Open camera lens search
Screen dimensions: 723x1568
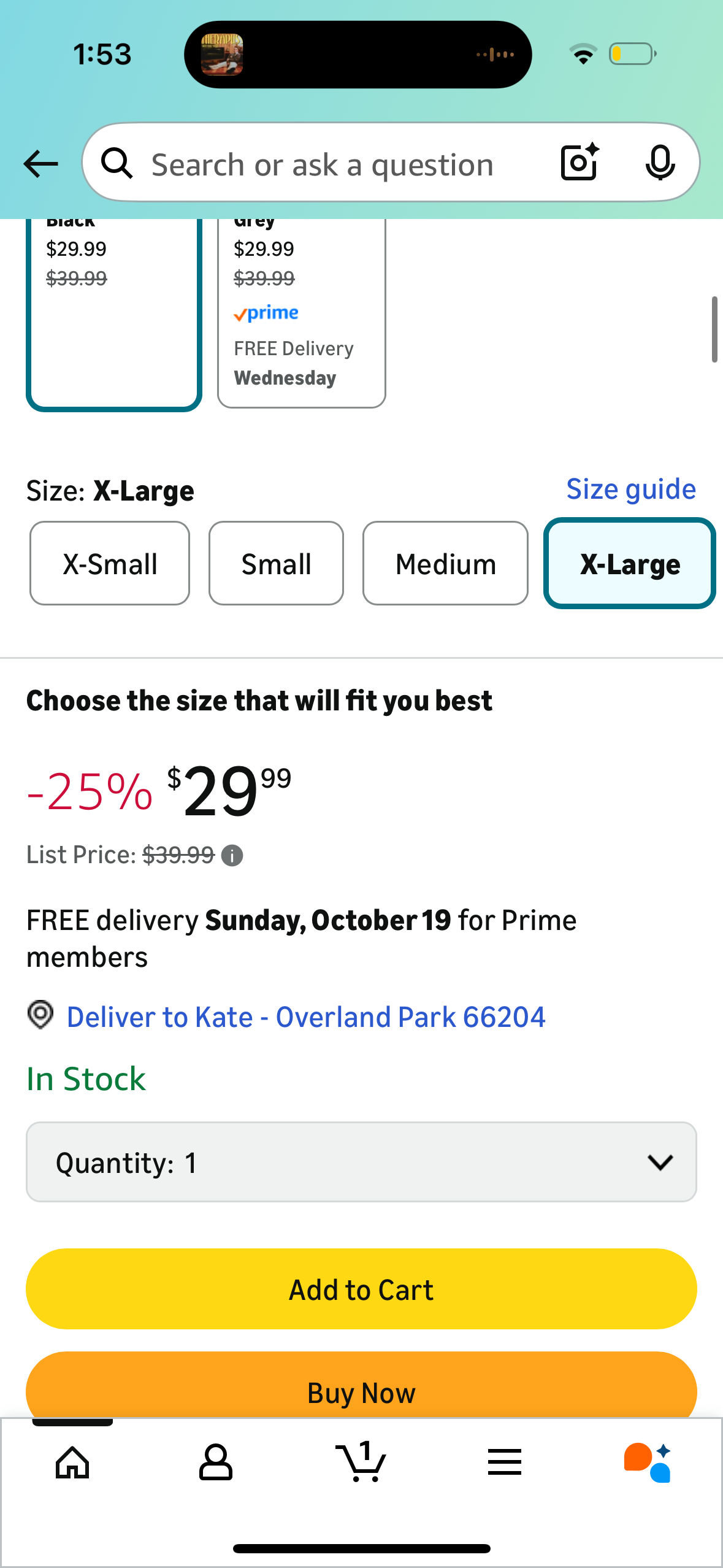[x=579, y=163]
